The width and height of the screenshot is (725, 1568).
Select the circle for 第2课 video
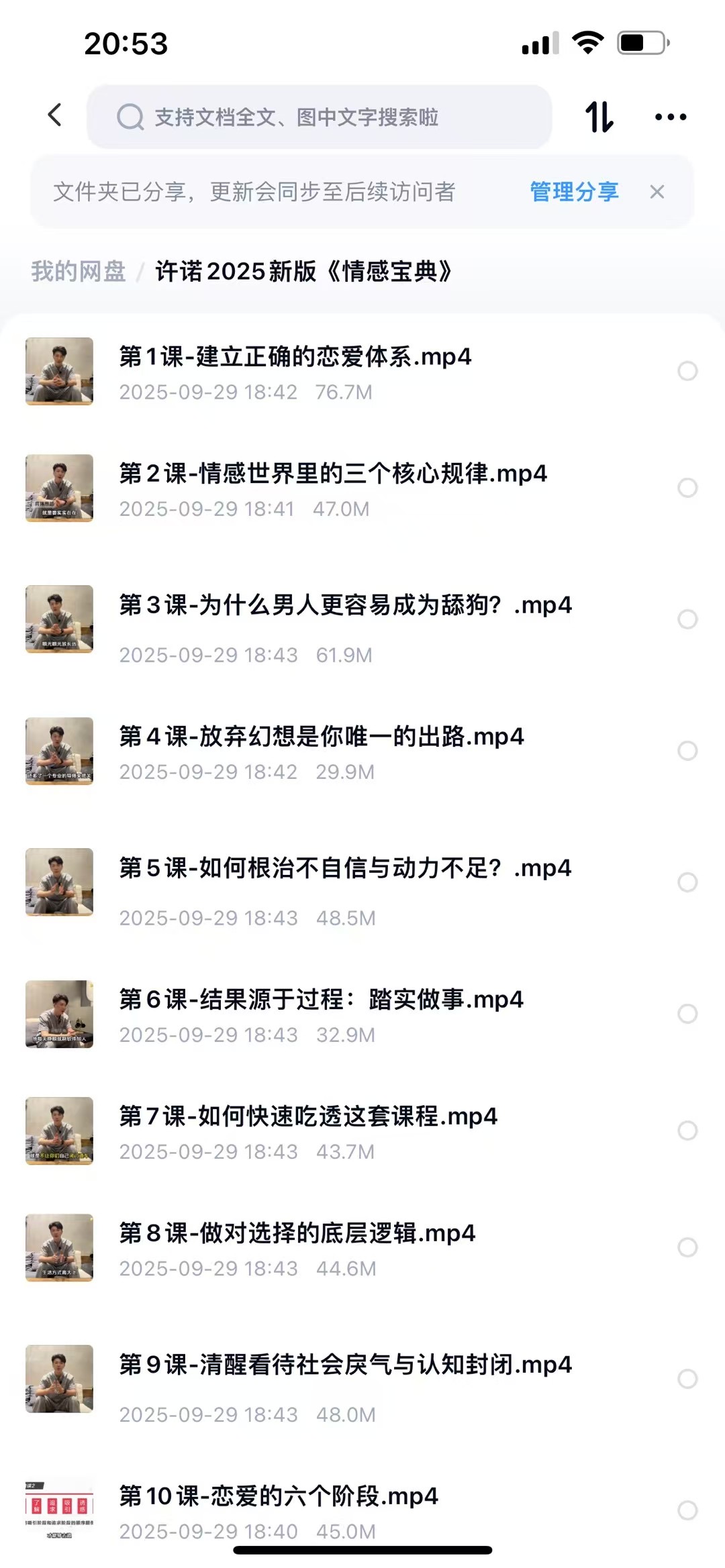(x=687, y=488)
